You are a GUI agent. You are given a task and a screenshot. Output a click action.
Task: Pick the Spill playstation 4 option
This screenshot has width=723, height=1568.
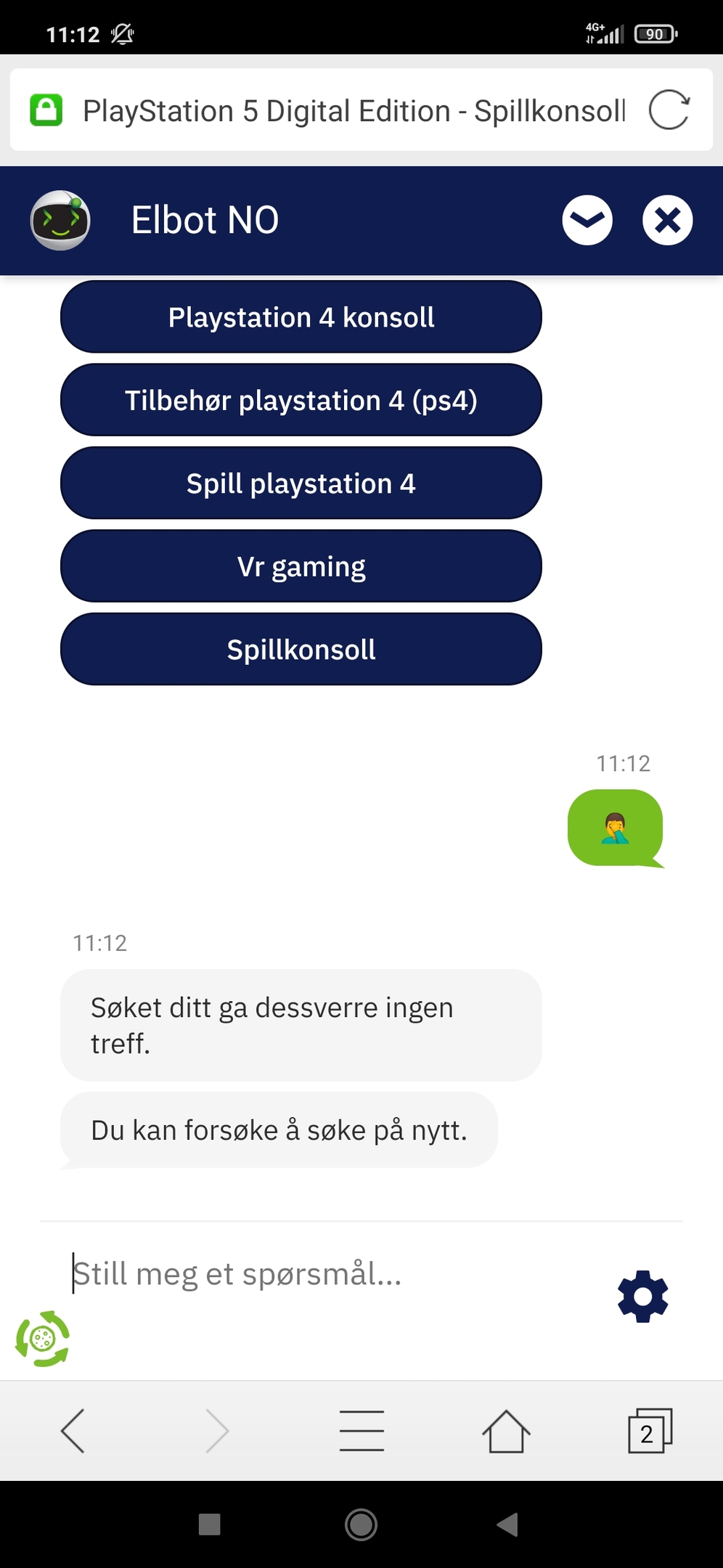[x=301, y=483]
